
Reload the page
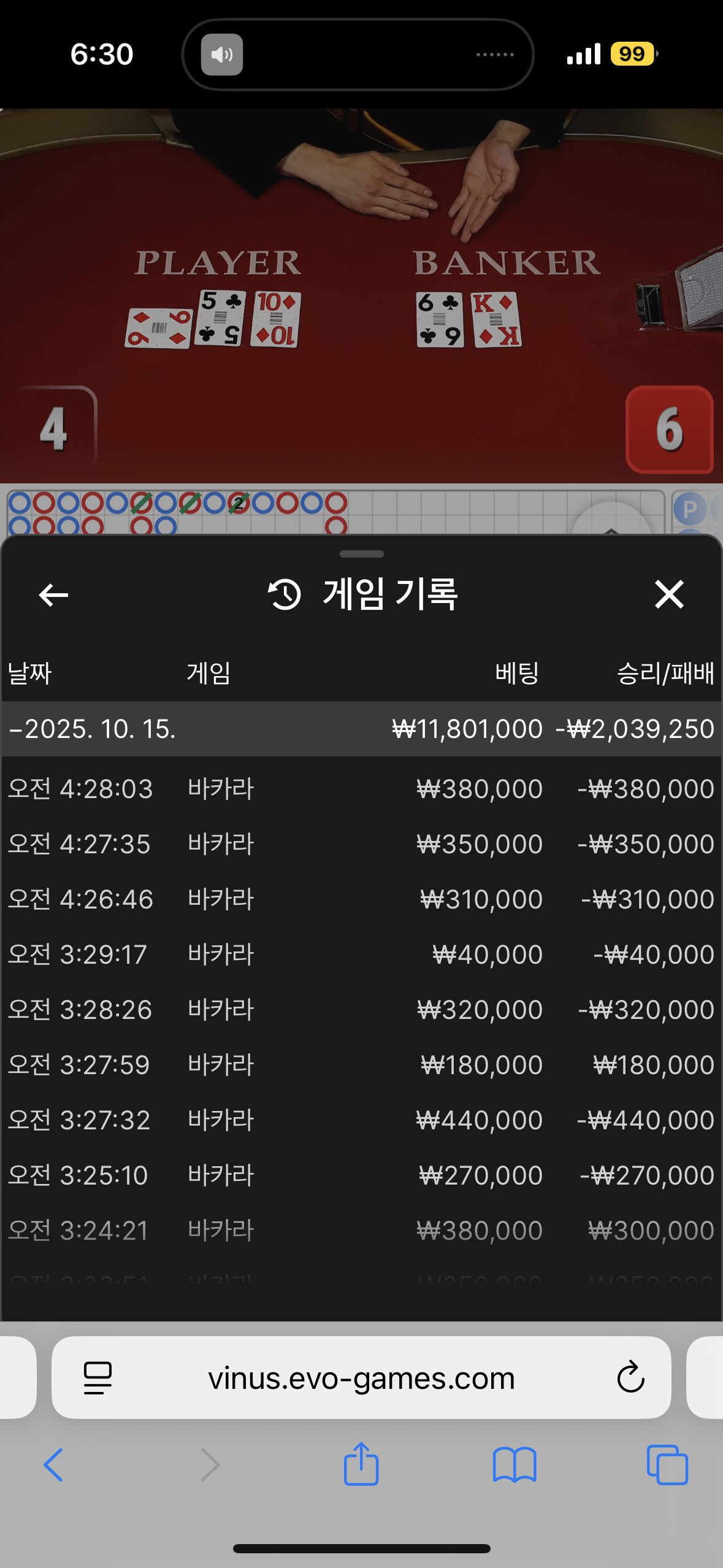630,1378
